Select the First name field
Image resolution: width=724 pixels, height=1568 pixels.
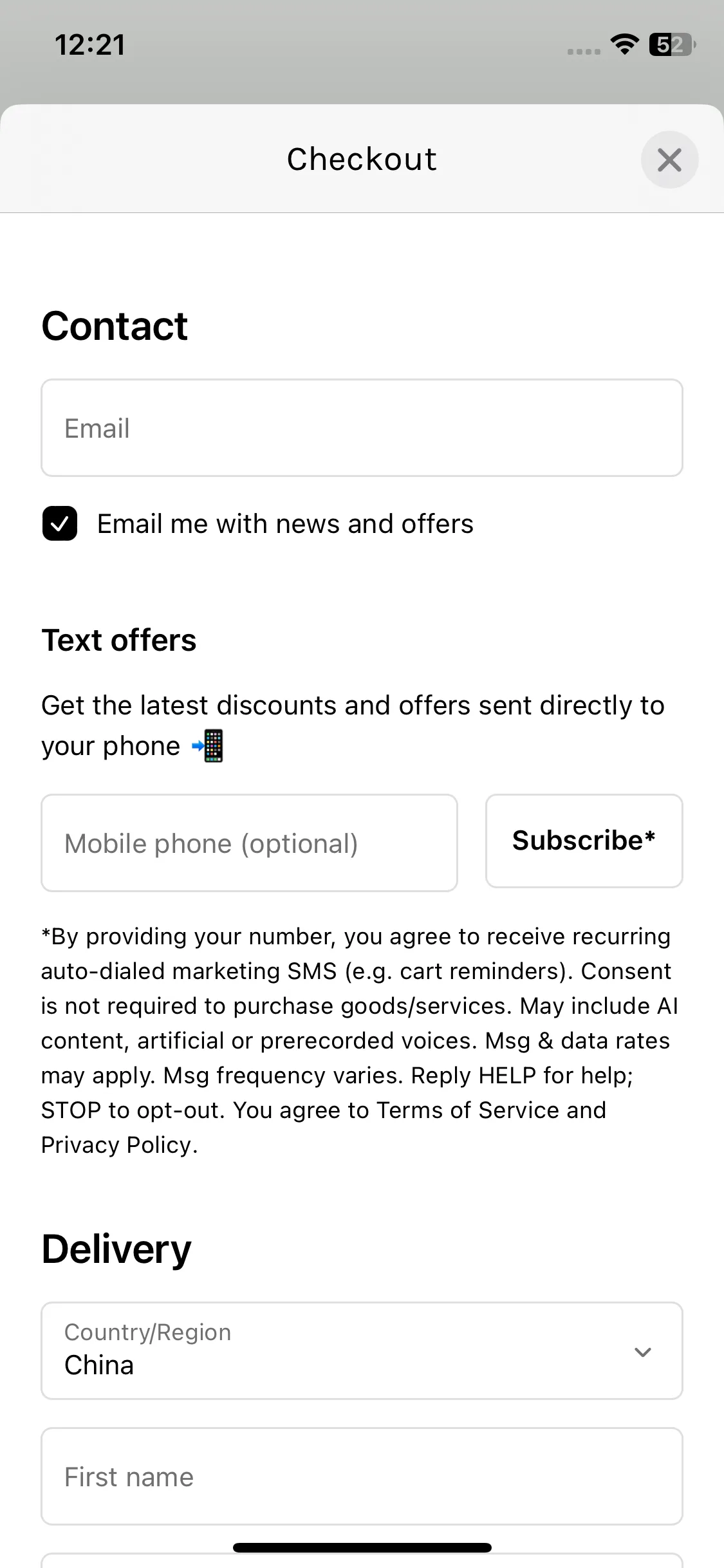[362, 1477]
